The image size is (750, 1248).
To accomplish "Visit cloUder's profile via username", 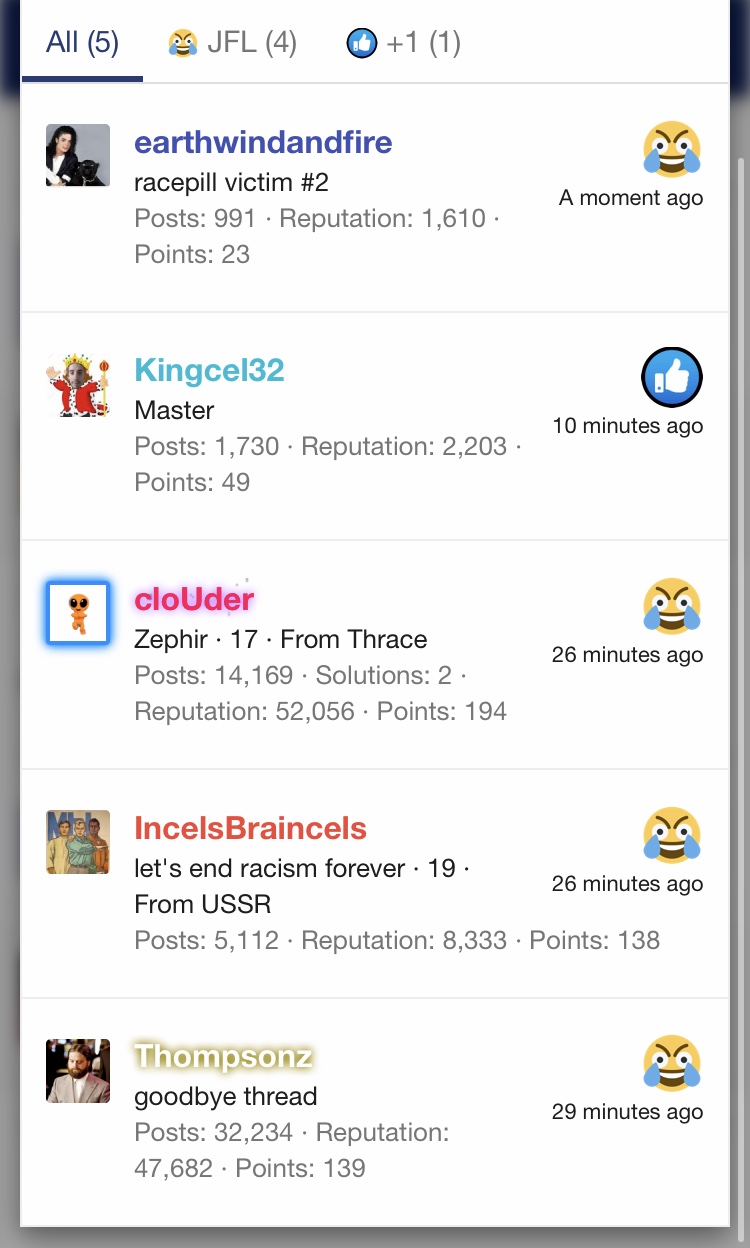I will tap(194, 599).
